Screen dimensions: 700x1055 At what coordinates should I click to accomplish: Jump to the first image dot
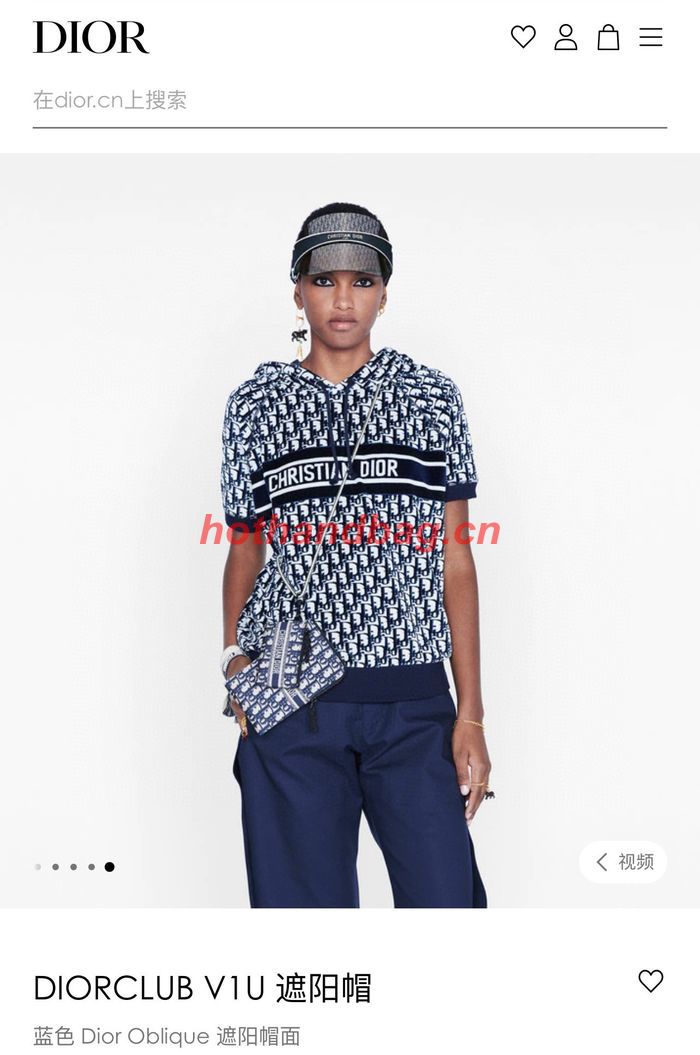point(38,867)
